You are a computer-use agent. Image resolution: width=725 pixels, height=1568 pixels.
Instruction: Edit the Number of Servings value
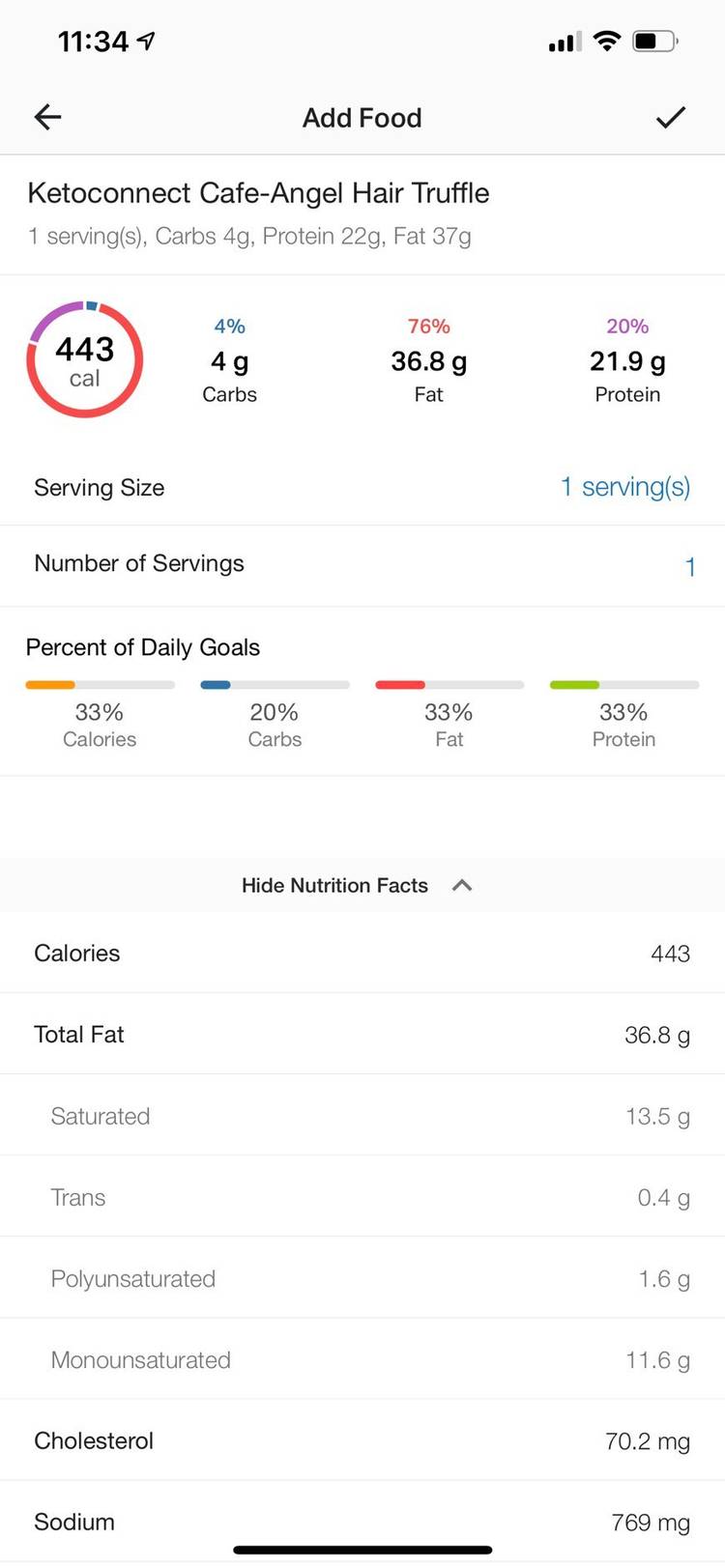(x=690, y=567)
